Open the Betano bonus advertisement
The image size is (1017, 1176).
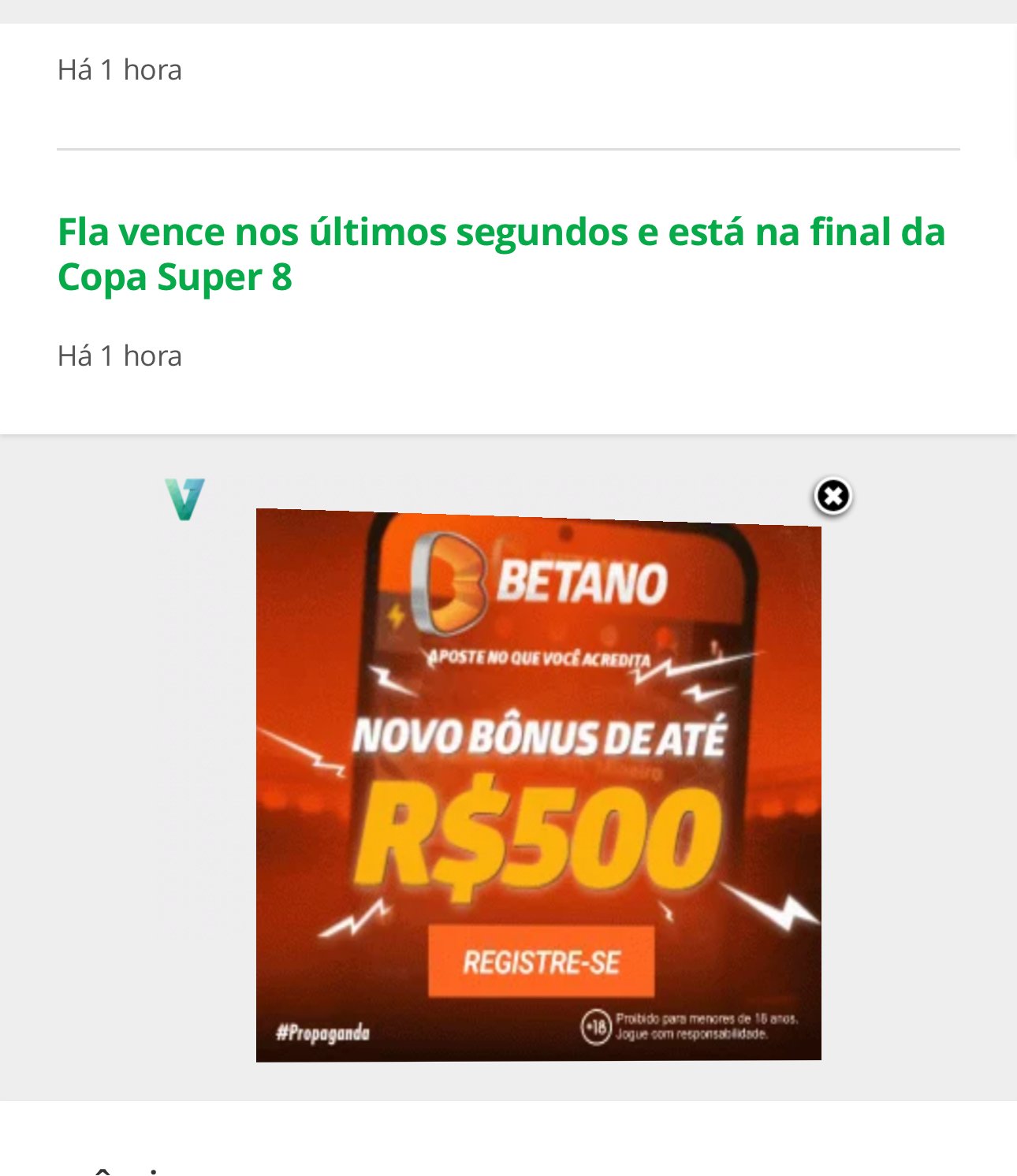(538, 788)
